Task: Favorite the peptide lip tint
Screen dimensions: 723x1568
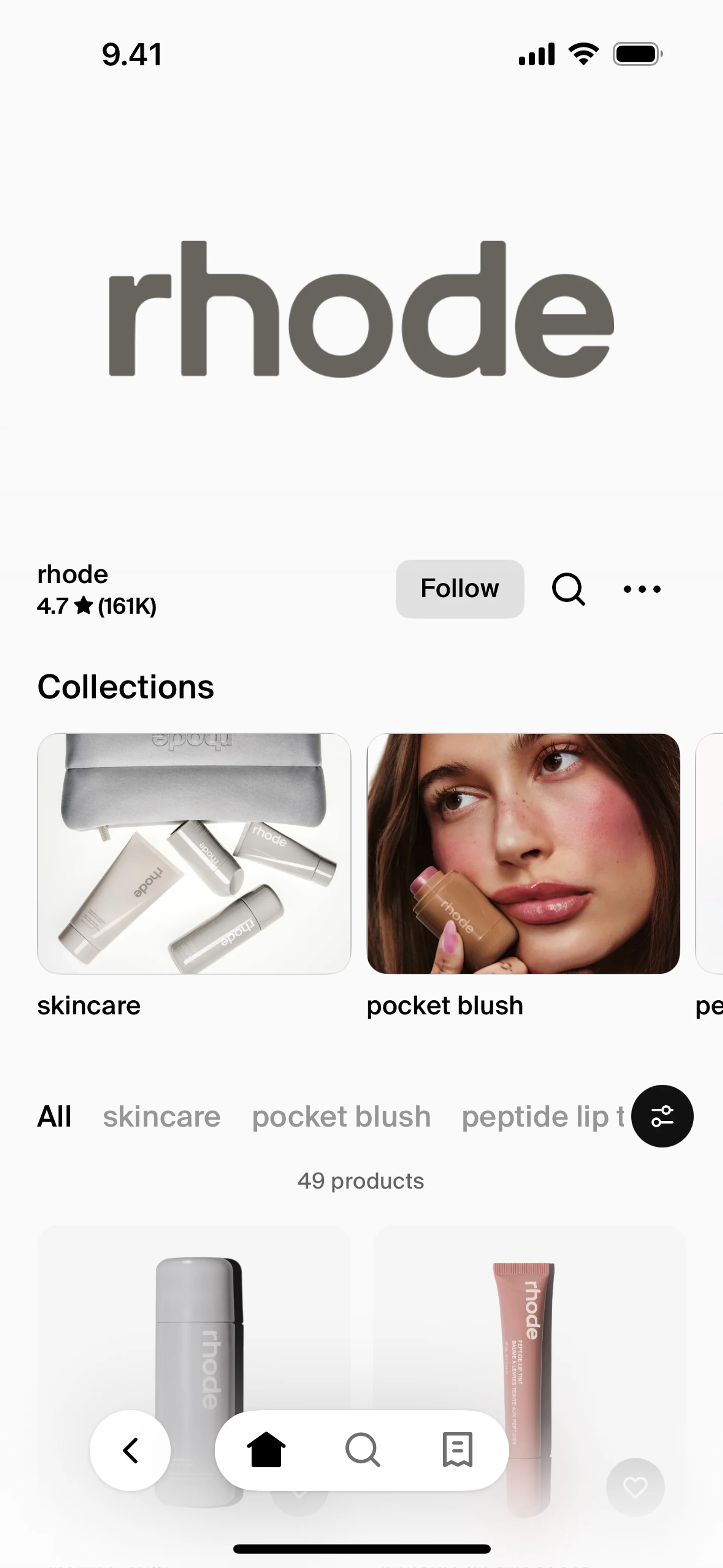Action: tap(635, 1487)
